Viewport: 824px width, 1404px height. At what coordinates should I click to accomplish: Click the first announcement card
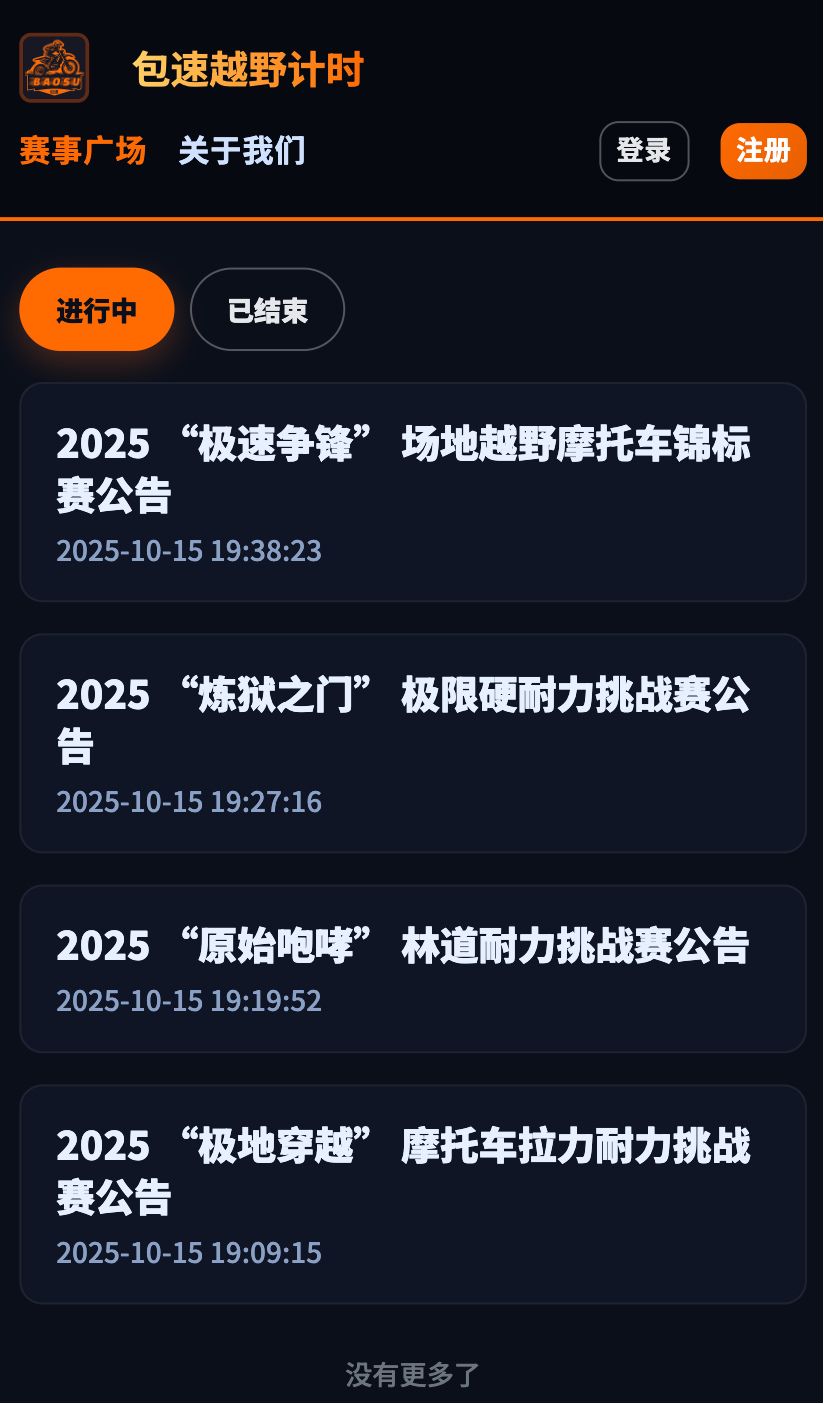(x=411, y=491)
